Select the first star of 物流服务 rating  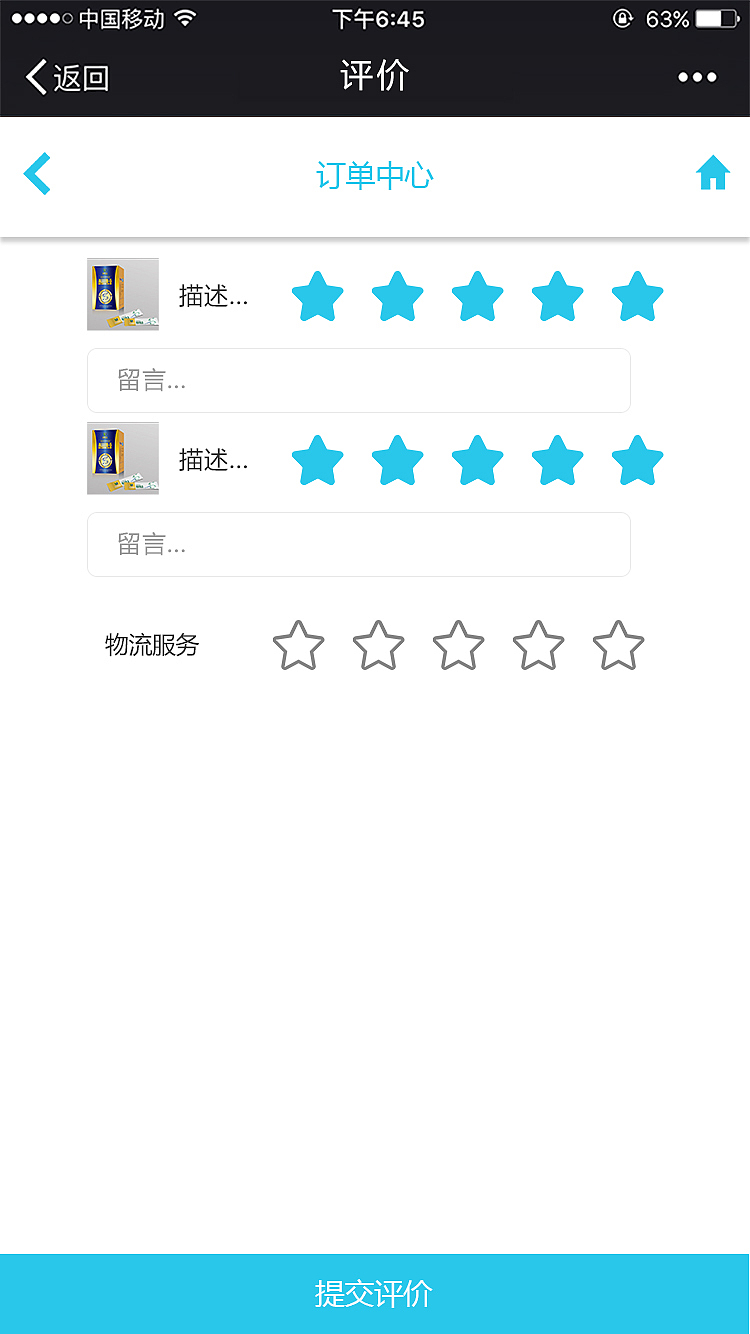click(297, 645)
